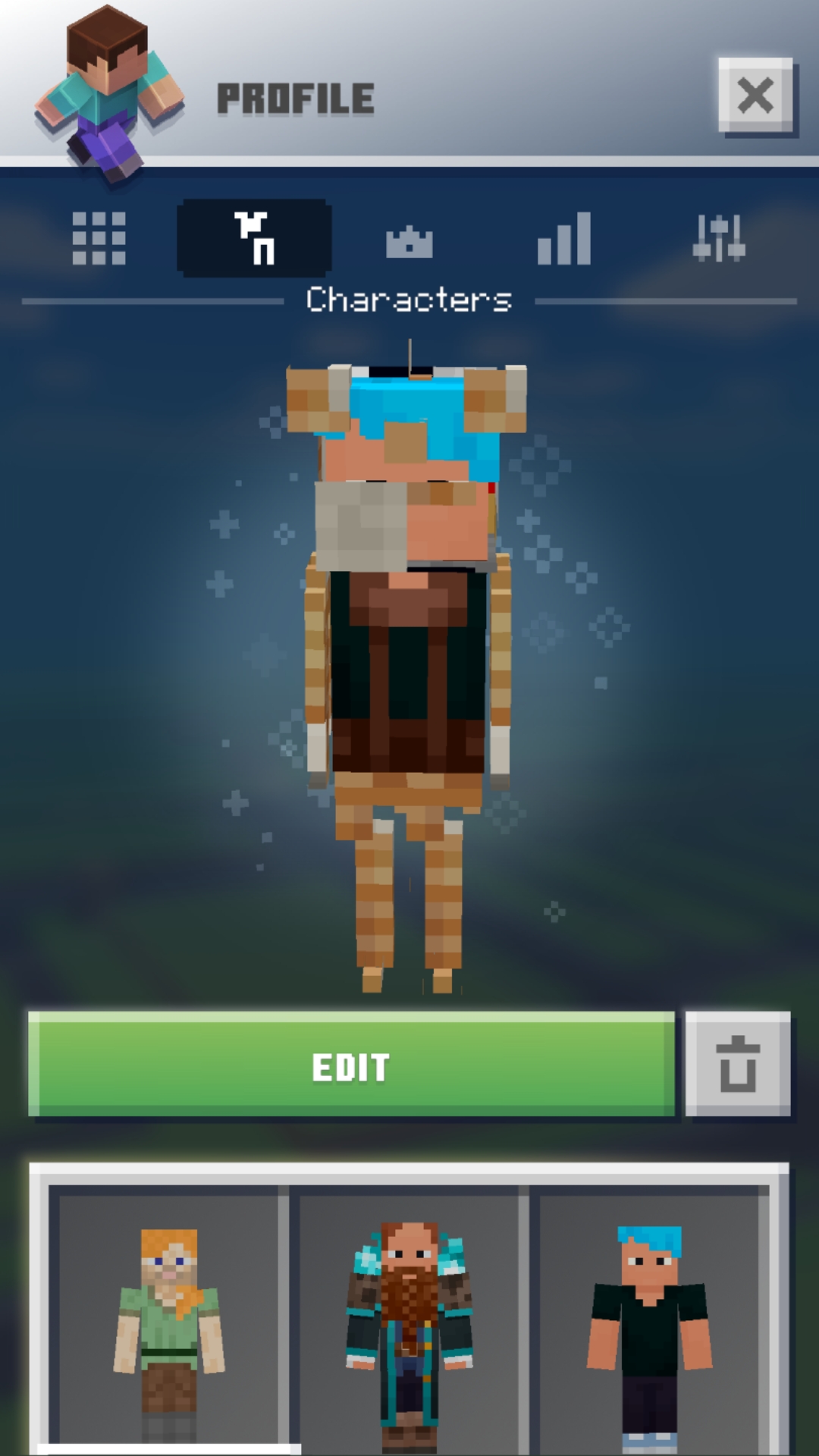Tap the green EDIT button

[351, 1065]
